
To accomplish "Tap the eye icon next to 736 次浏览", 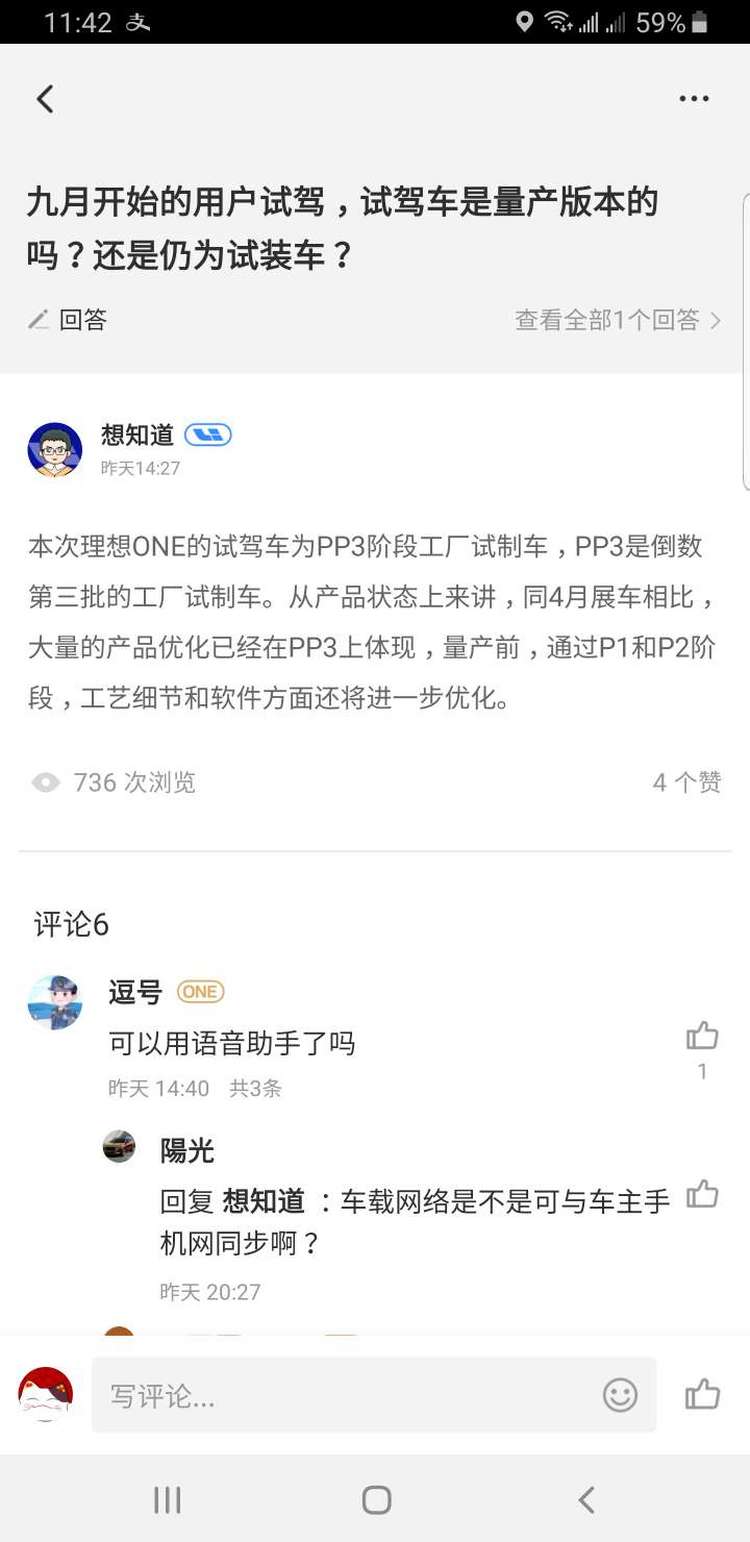I will pyautogui.click(x=46, y=782).
